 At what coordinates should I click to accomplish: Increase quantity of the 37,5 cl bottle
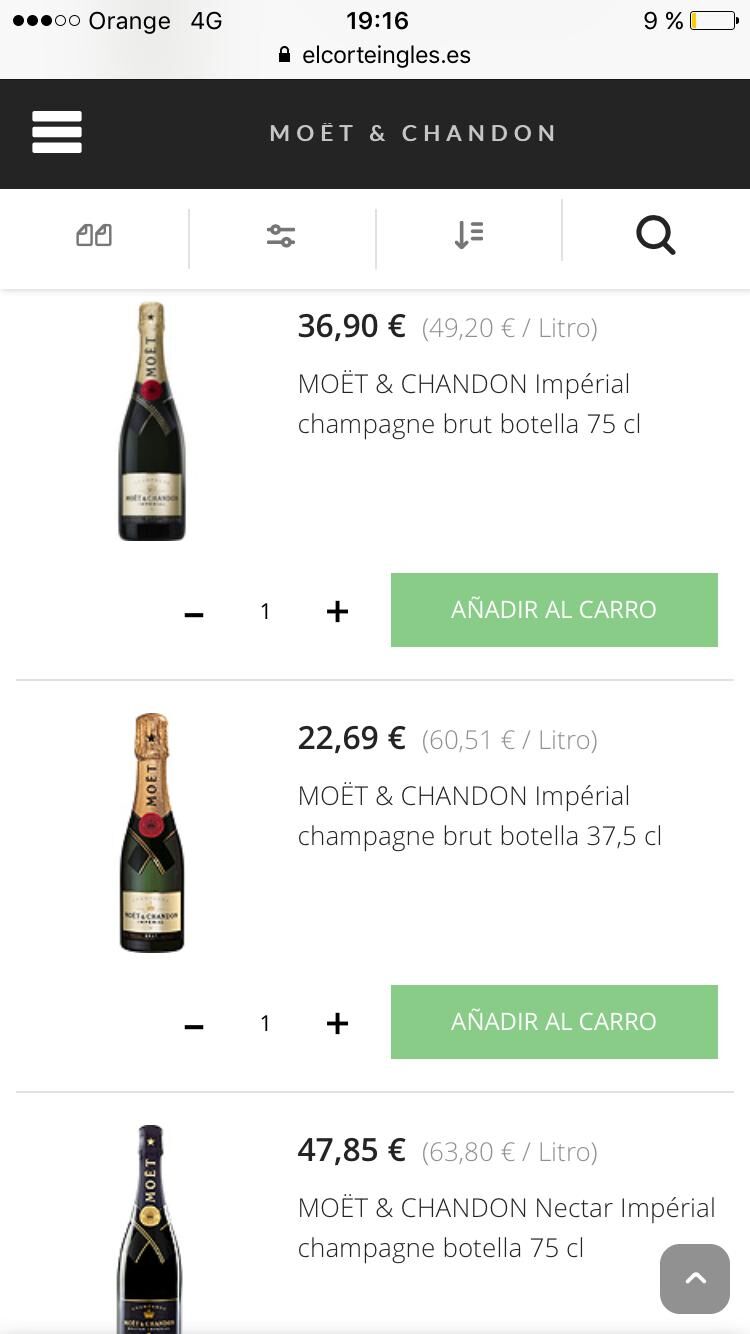pos(337,1023)
